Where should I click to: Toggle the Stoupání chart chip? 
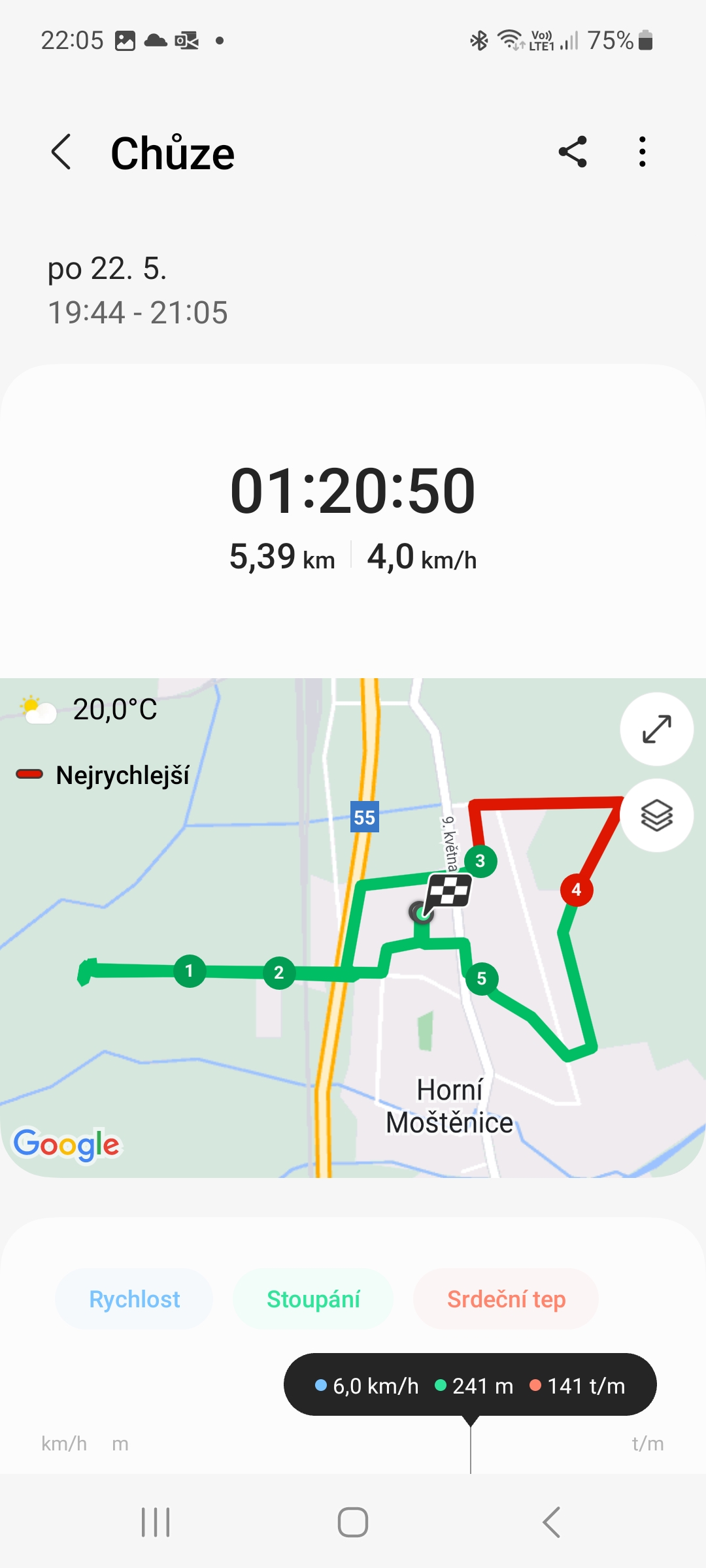tap(313, 1299)
